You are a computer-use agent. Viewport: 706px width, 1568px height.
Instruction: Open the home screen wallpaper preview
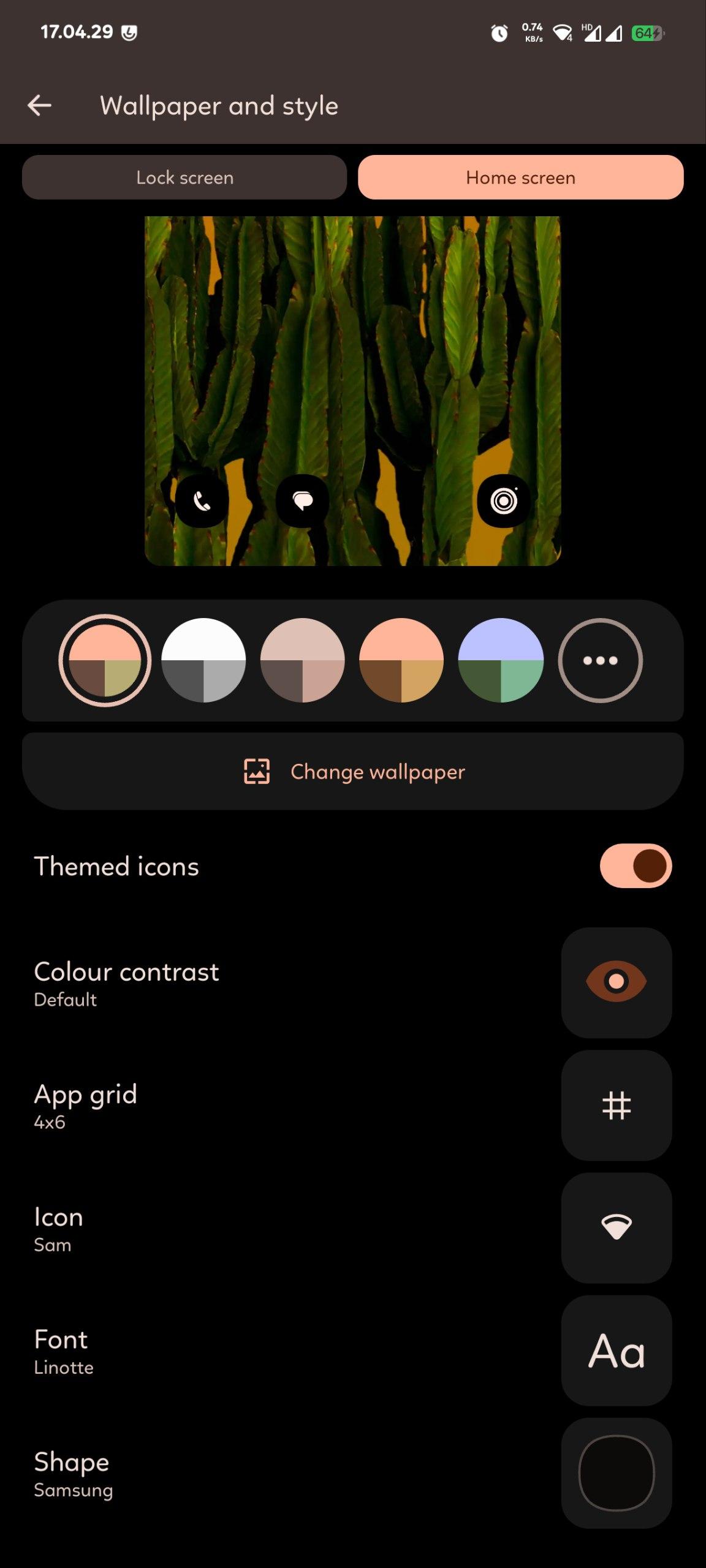pos(352,391)
